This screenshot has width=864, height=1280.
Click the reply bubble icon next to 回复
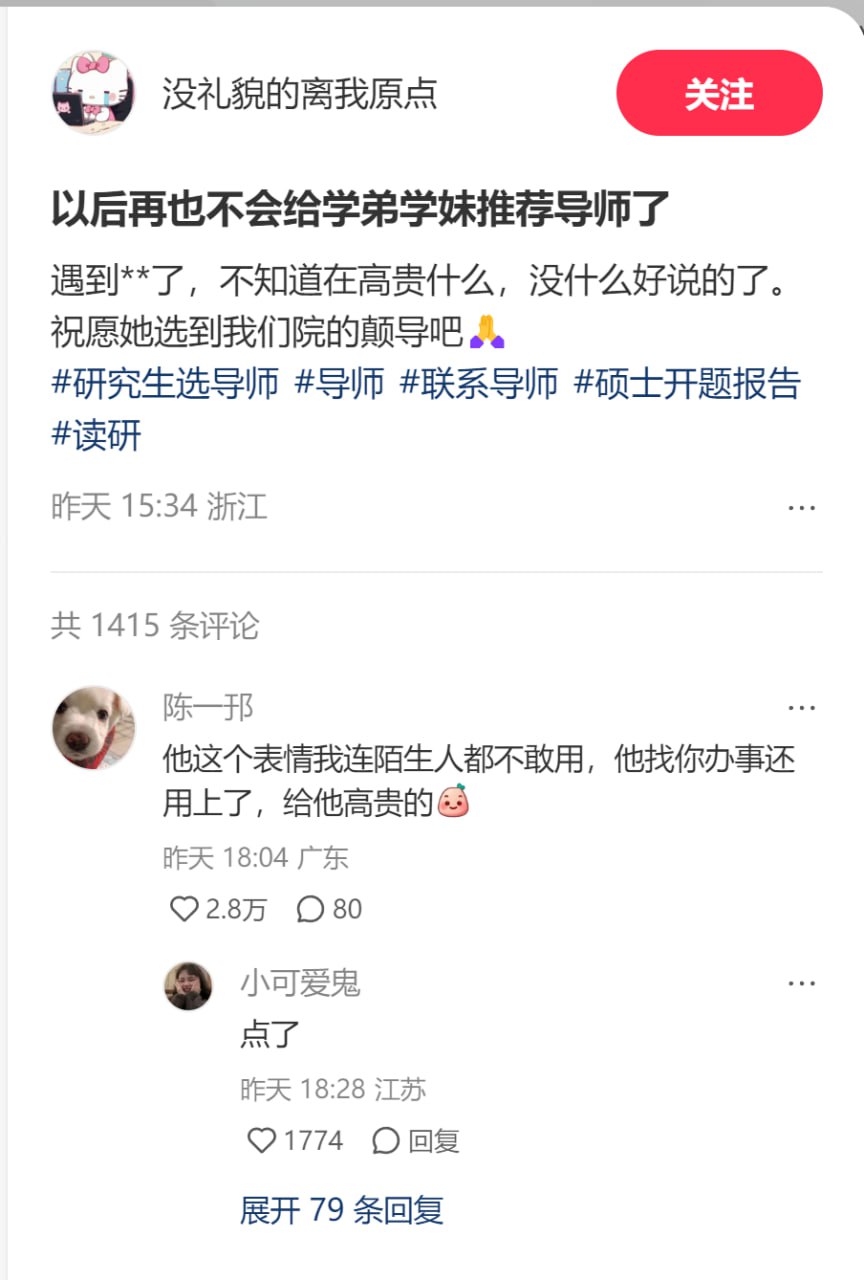coord(387,1140)
